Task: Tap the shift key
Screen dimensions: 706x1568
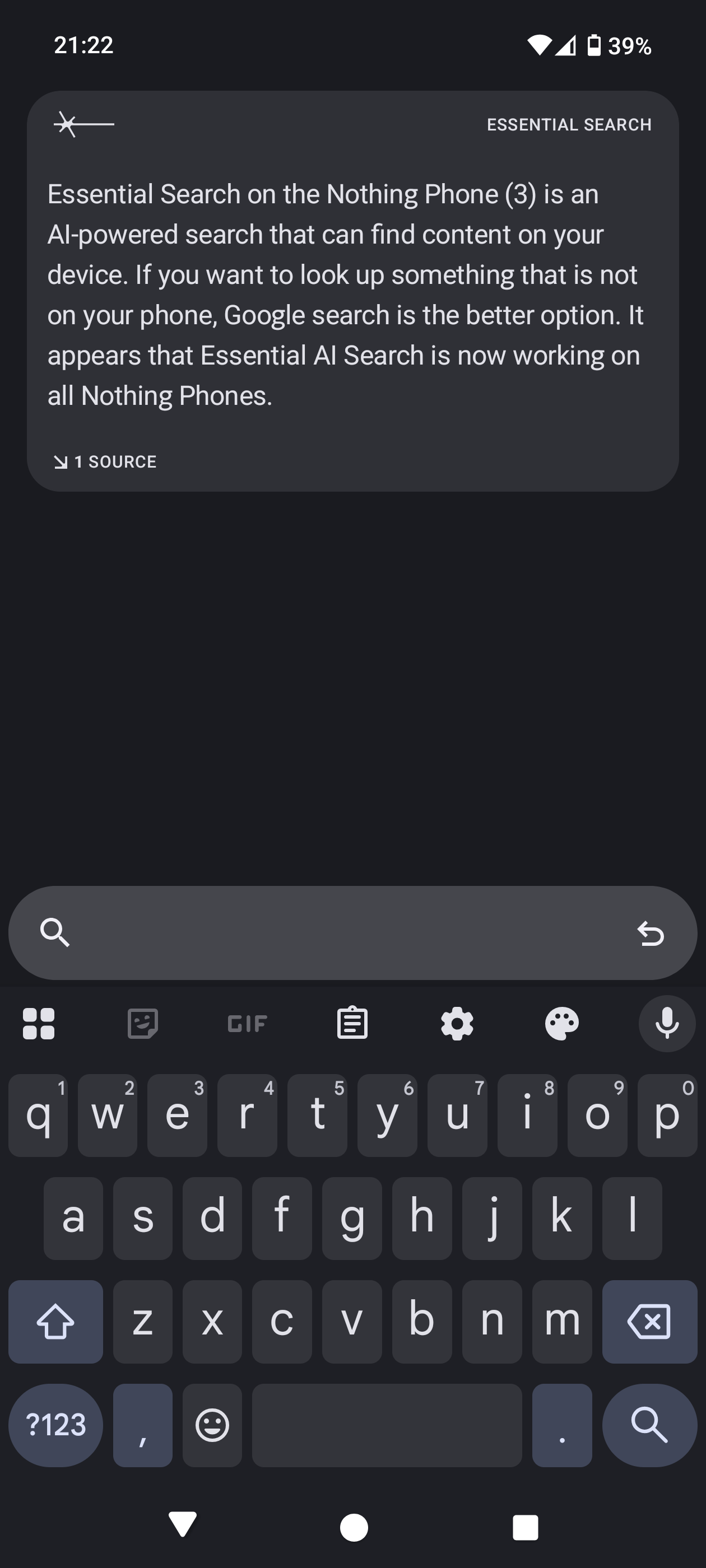Action: pos(55,1322)
